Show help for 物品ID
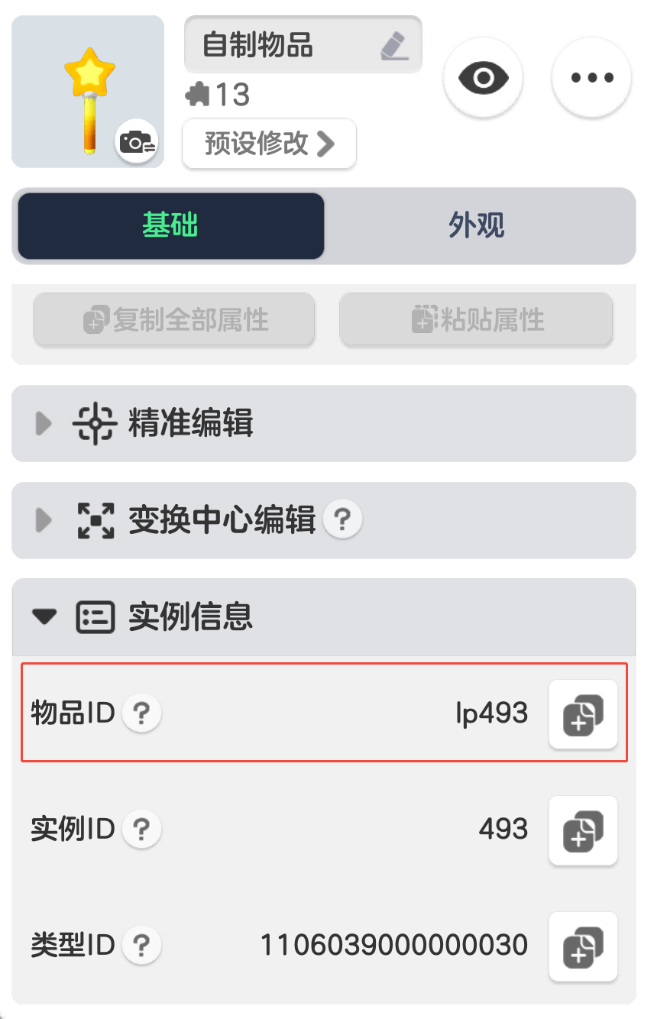The width and height of the screenshot is (654, 1019). point(142,714)
